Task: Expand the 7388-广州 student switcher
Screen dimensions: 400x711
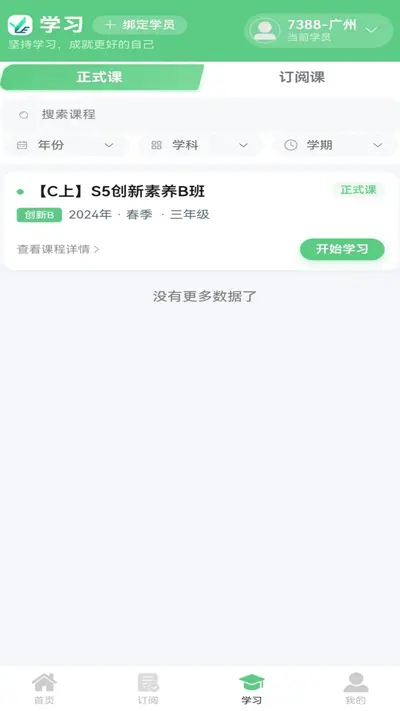Action: (318, 30)
